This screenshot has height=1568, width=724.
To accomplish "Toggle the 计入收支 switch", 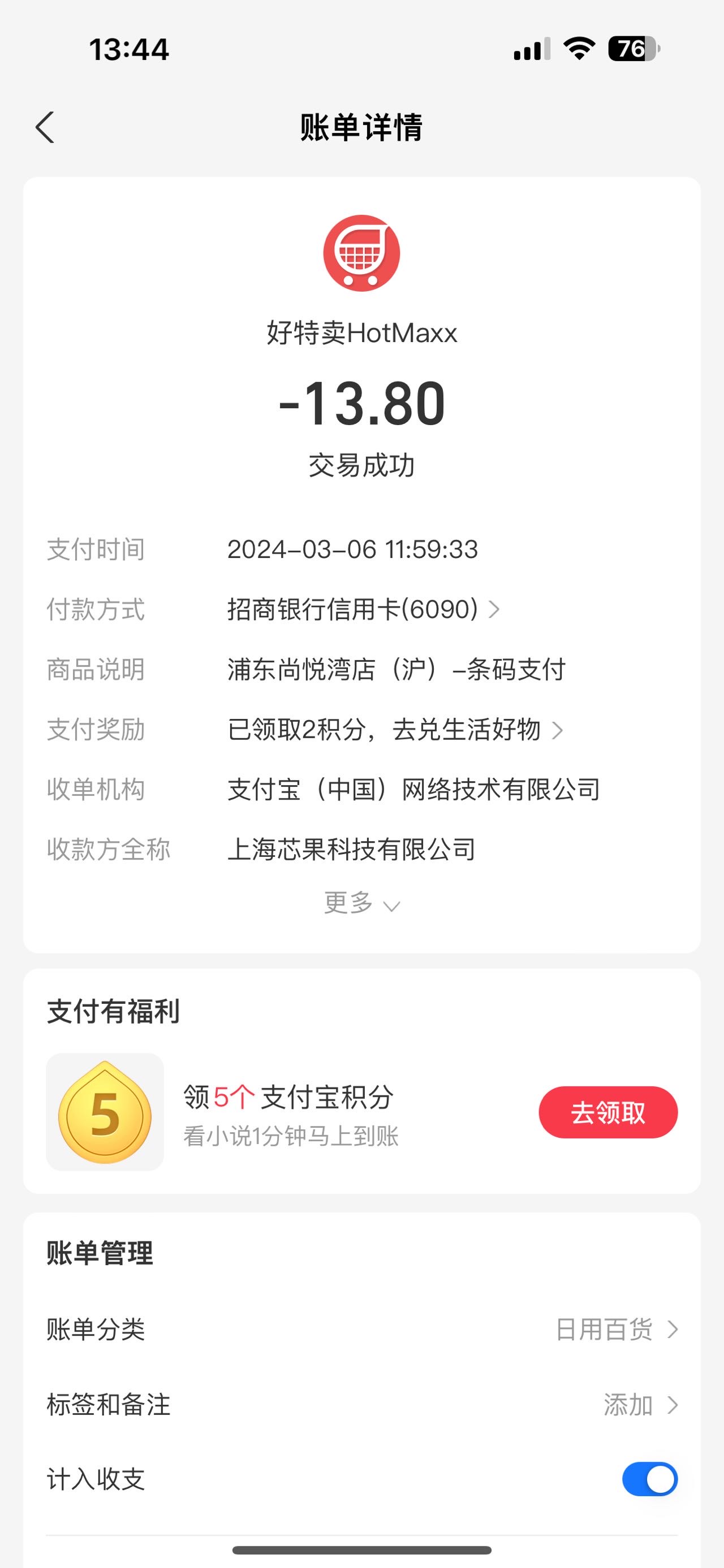I will 649,1479.
